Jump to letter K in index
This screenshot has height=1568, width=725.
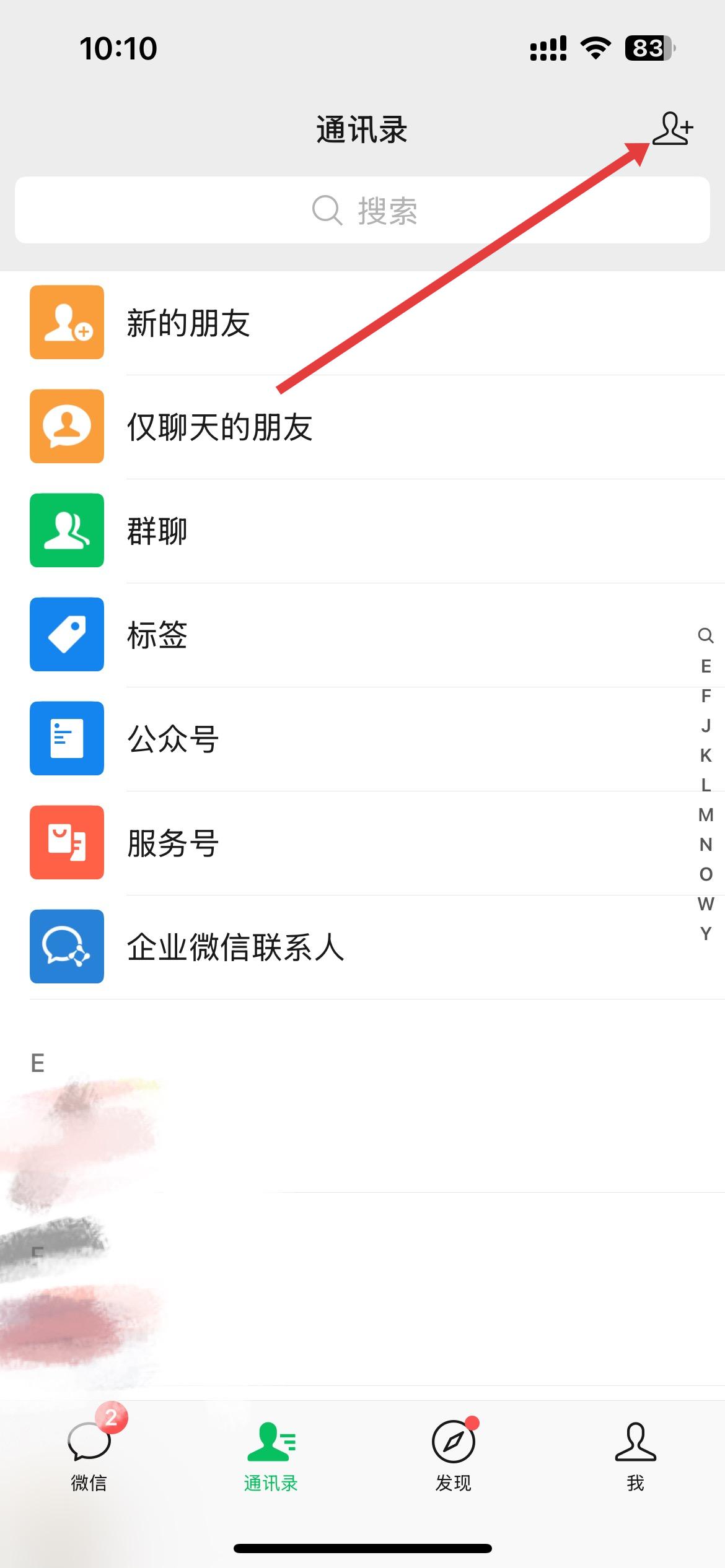pos(706,756)
